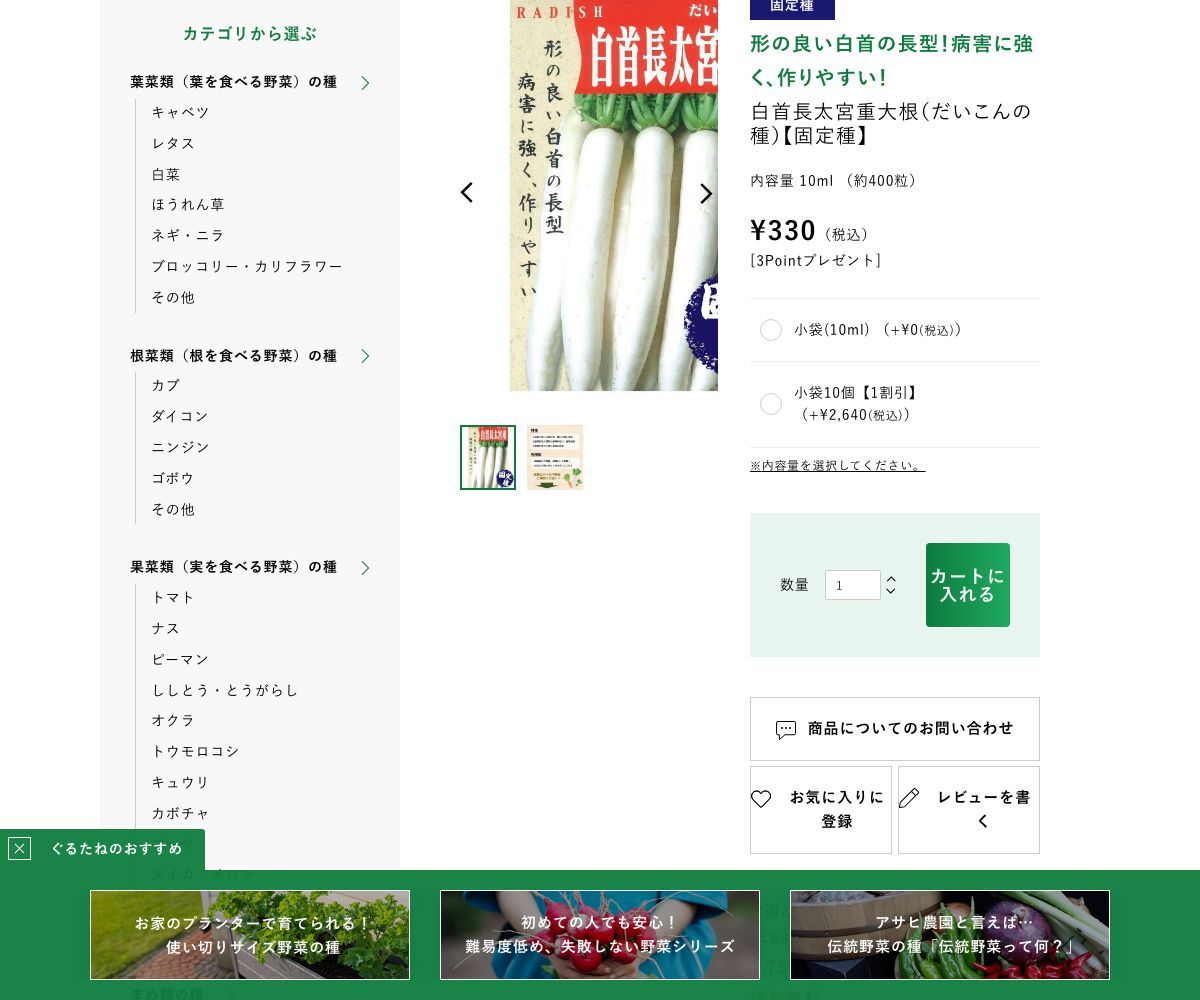Open 商品についてのお問い合わせ
Image resolution: width=1200 pixels, height=1000 pixels.
pos(895,729)
